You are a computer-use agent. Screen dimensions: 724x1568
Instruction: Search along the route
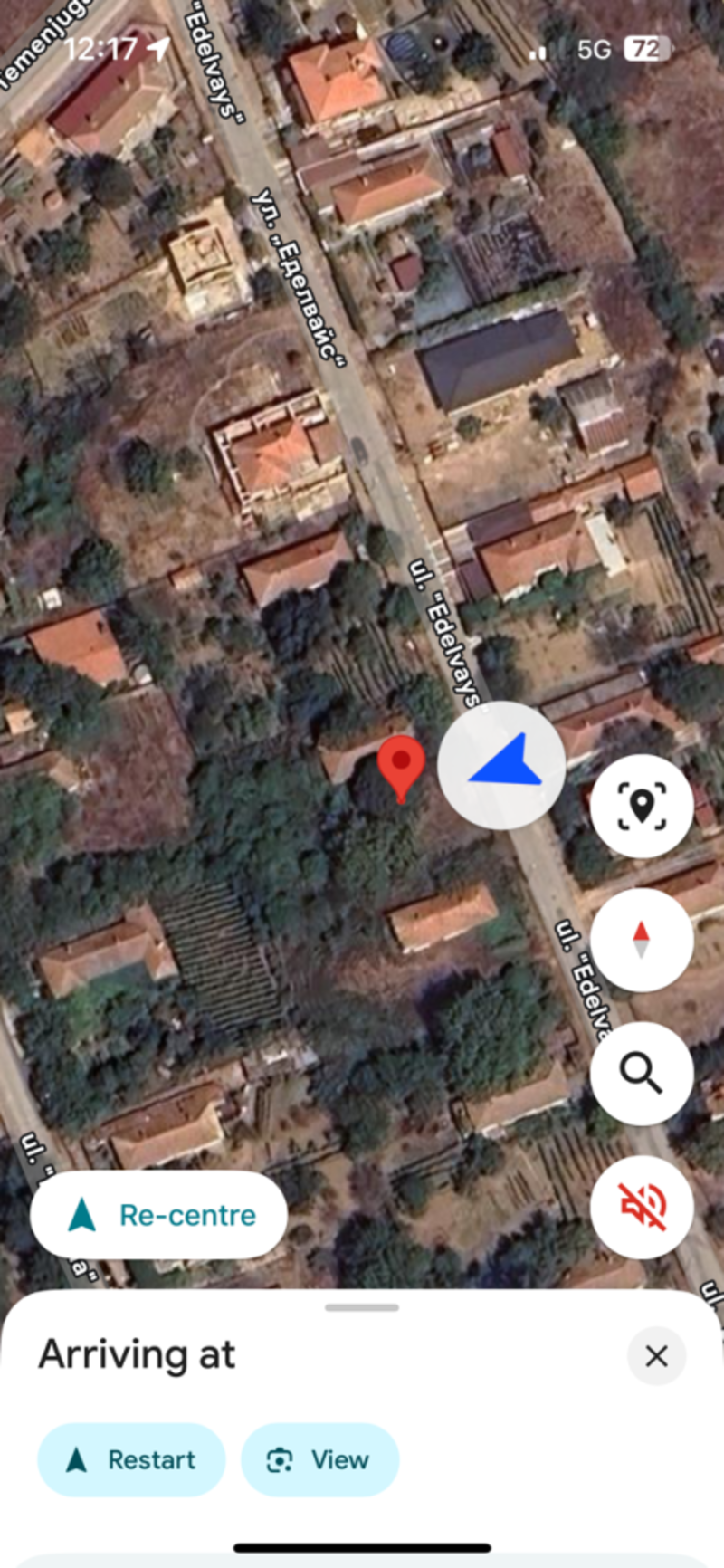coord(642,1074)
